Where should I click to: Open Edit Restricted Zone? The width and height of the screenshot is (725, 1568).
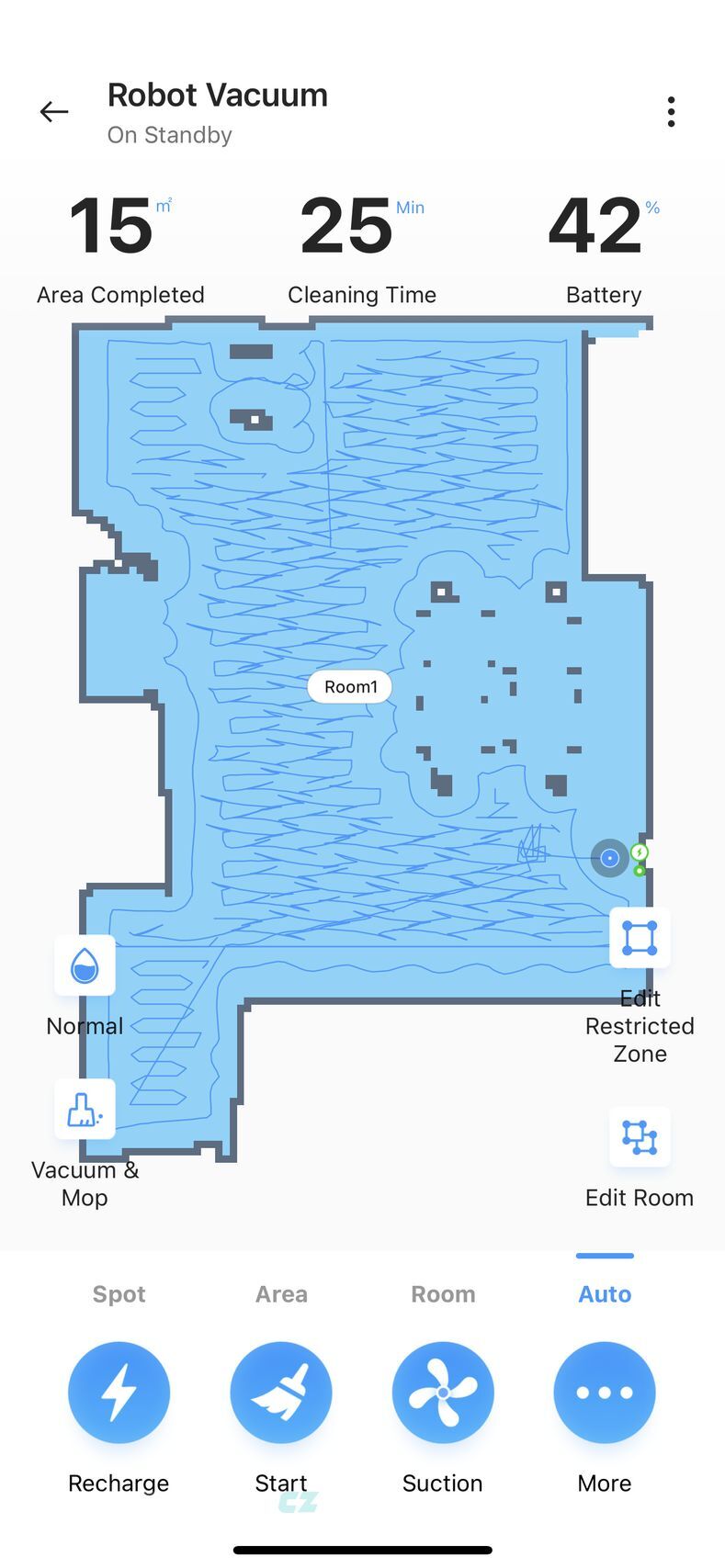tap(640, 939)
